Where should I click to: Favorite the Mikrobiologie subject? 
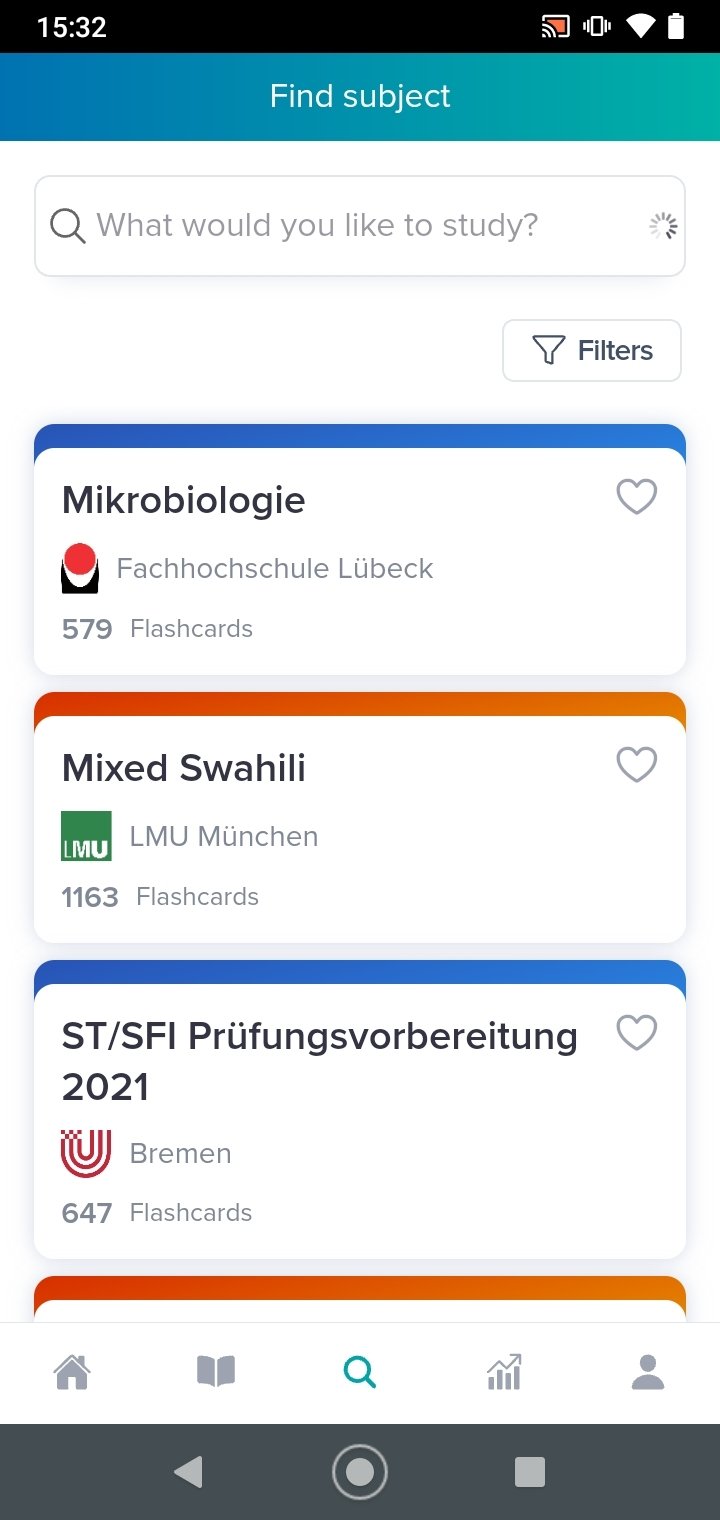pos(636,497)
